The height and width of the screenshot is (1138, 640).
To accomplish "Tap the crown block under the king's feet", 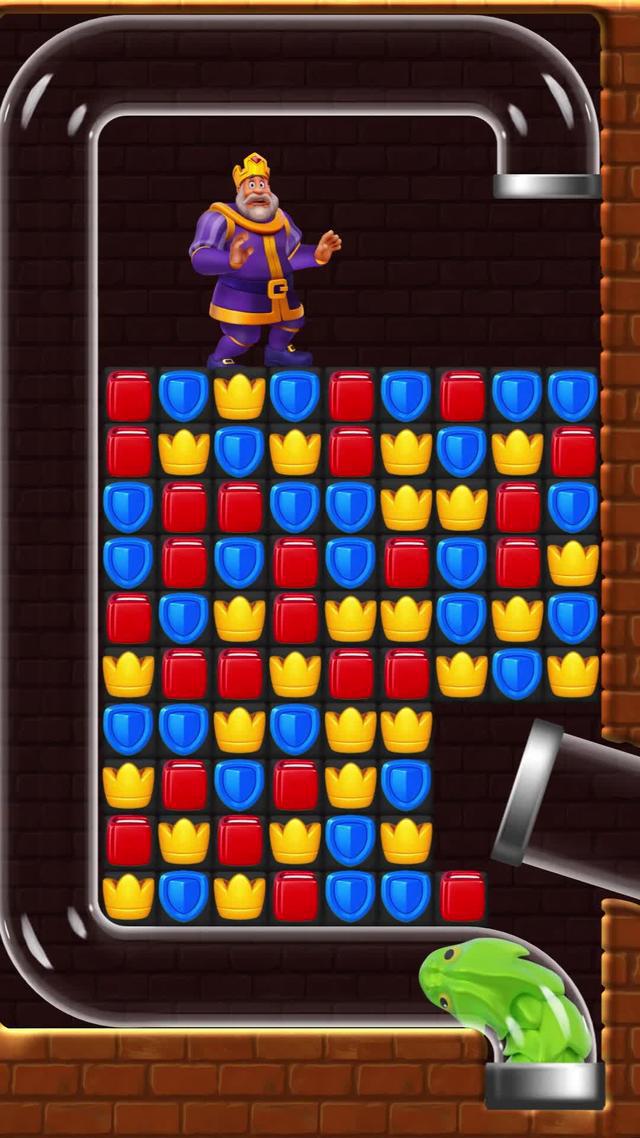I will click(240, 395).
